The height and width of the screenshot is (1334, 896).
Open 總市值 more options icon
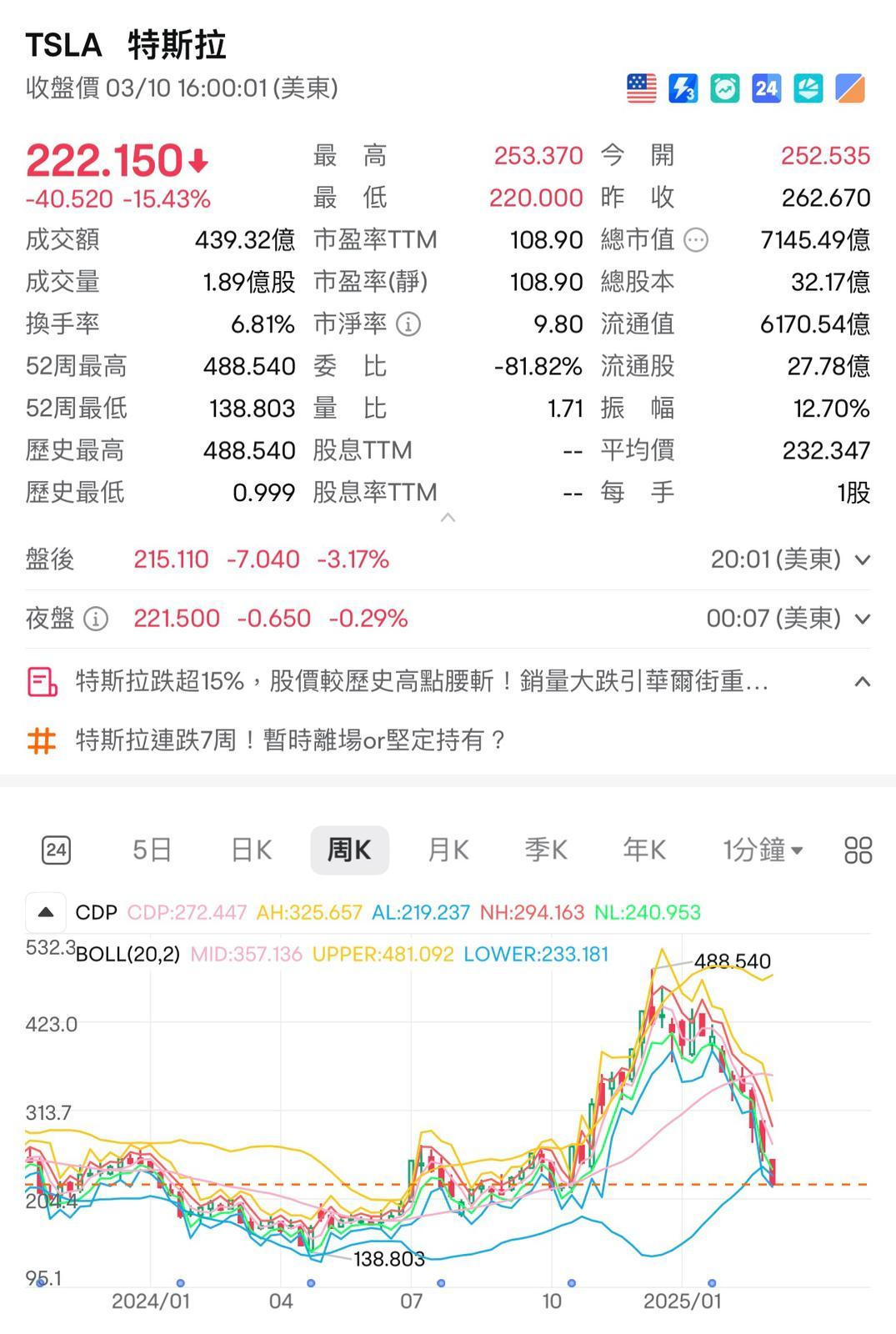point(696,241)
